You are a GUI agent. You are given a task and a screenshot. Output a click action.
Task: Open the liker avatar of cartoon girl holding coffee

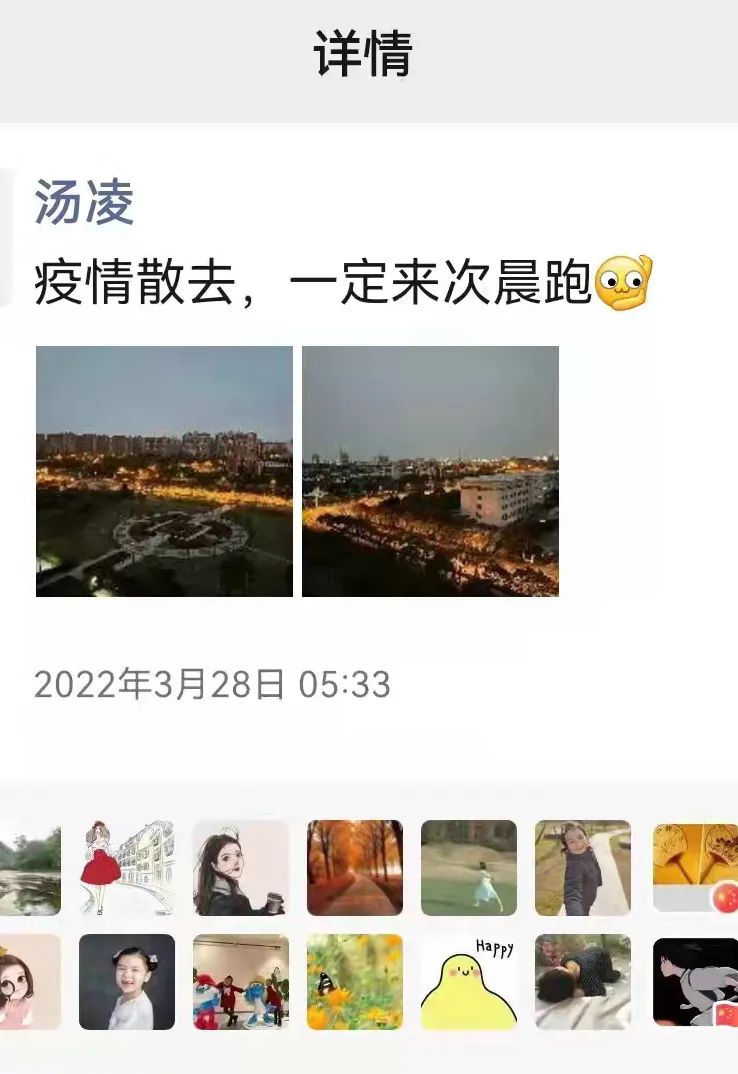click(x=241, y=868)
